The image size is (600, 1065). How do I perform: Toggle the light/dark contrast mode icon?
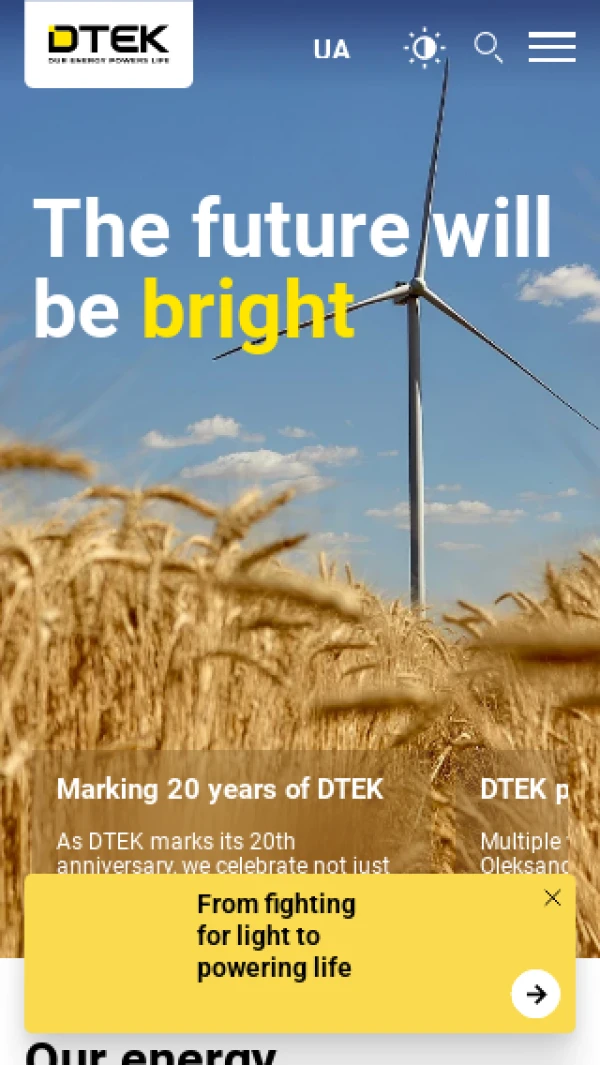point(424,48)
